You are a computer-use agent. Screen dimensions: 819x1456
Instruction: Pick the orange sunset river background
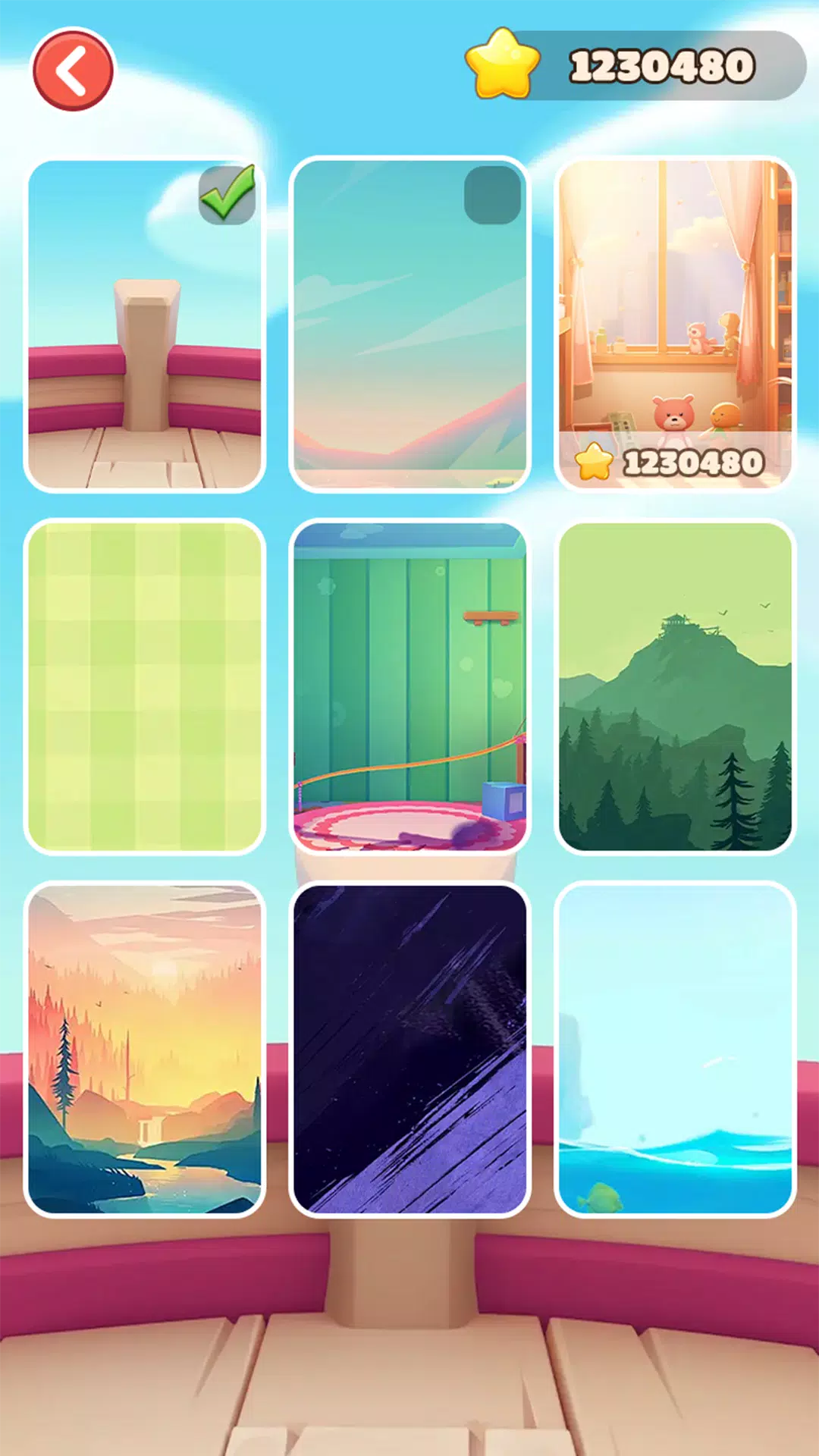tap(144, 1049)
